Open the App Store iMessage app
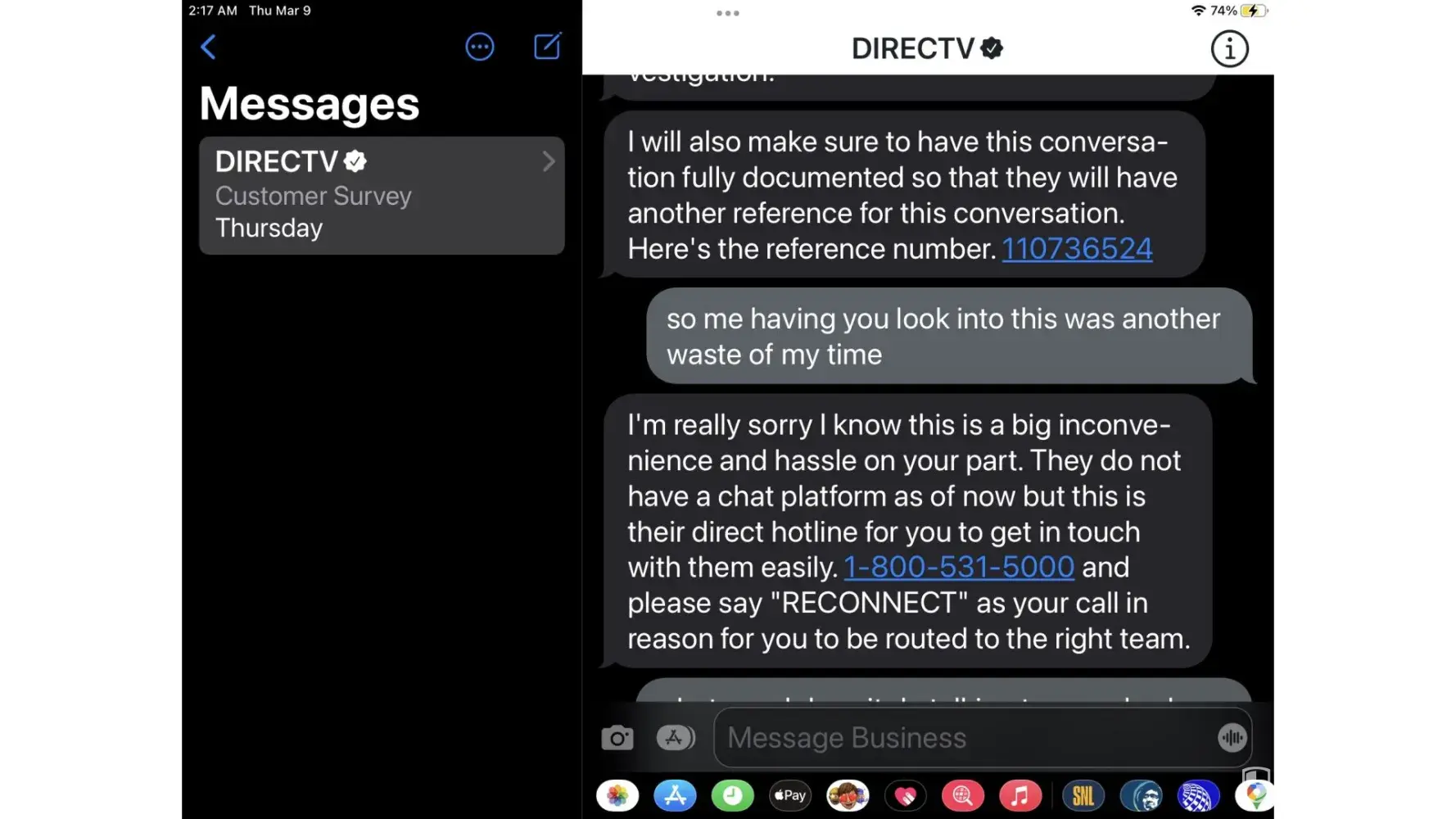The image size is (1456, 819). click(675, 795)
